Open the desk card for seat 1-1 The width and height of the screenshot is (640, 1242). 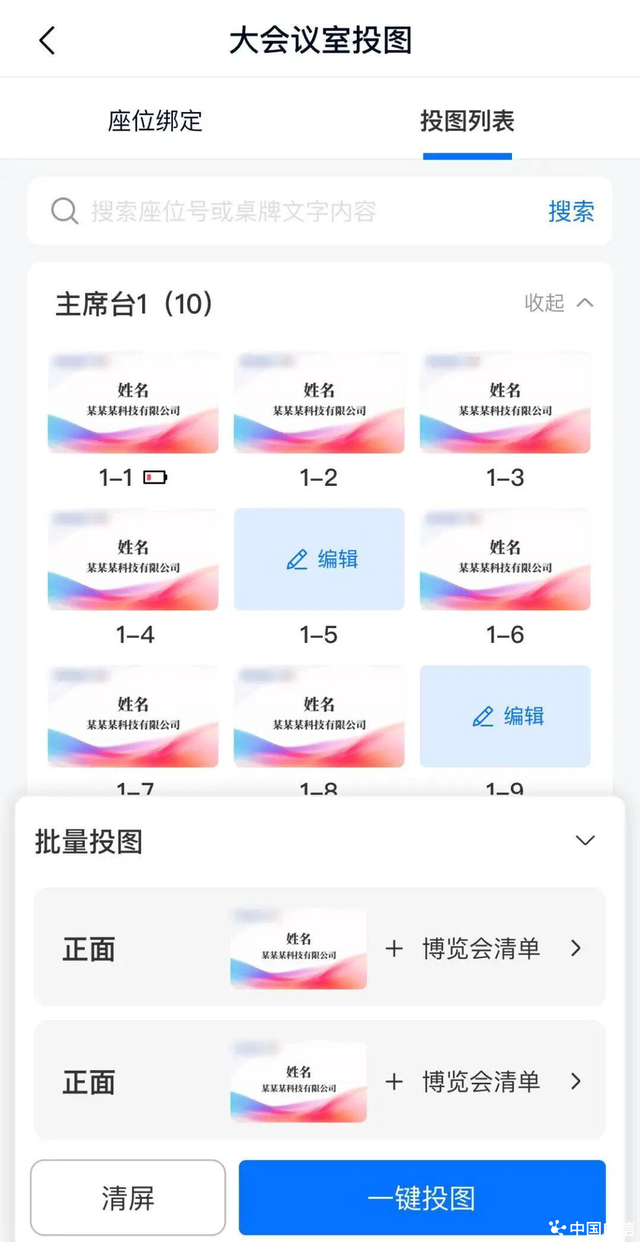(133, 402)
